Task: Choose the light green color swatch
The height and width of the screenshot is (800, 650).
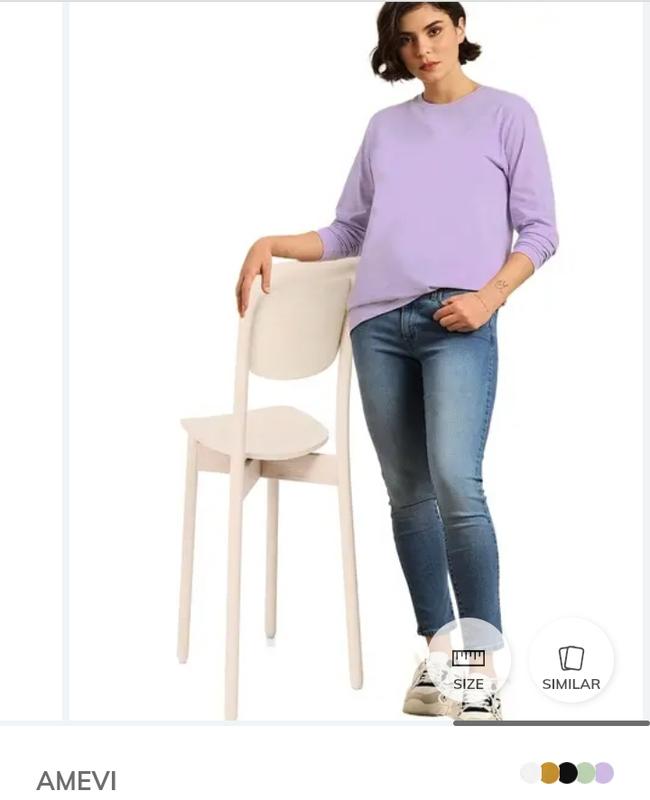Action: coord(585,773)
